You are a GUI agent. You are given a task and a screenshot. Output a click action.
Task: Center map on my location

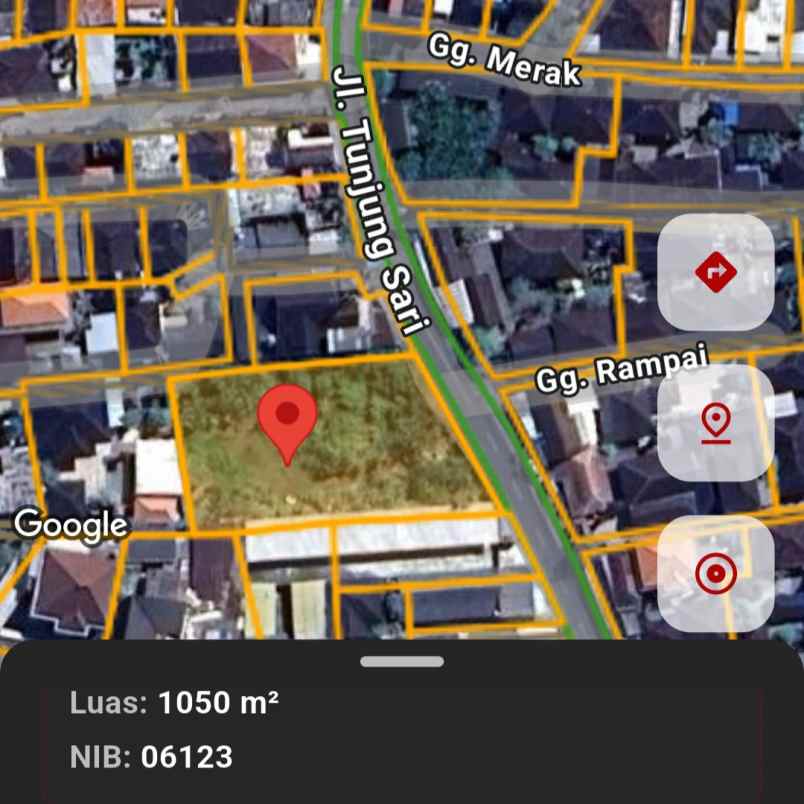click(x=715, y=574)
